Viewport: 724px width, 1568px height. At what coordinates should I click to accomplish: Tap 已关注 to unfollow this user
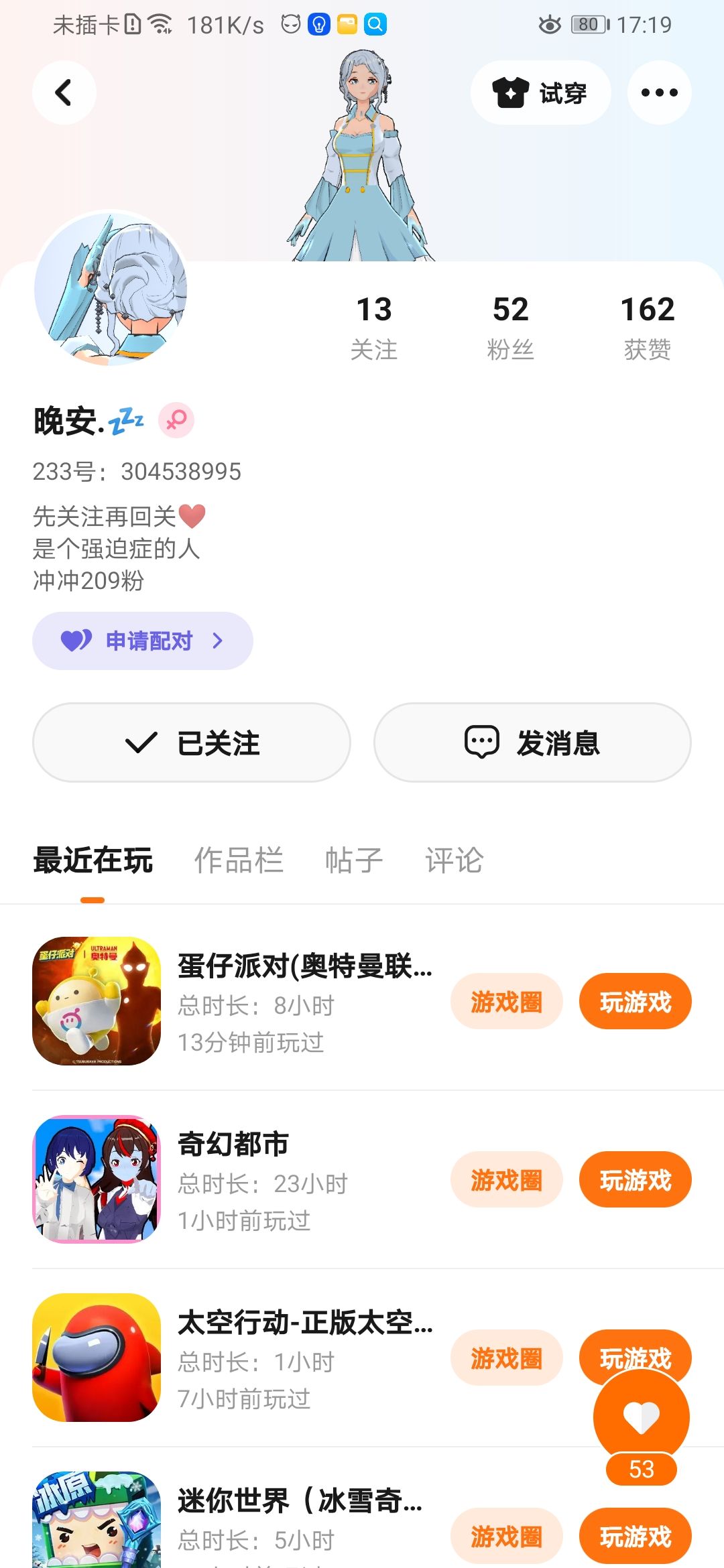tap(192, 742)
